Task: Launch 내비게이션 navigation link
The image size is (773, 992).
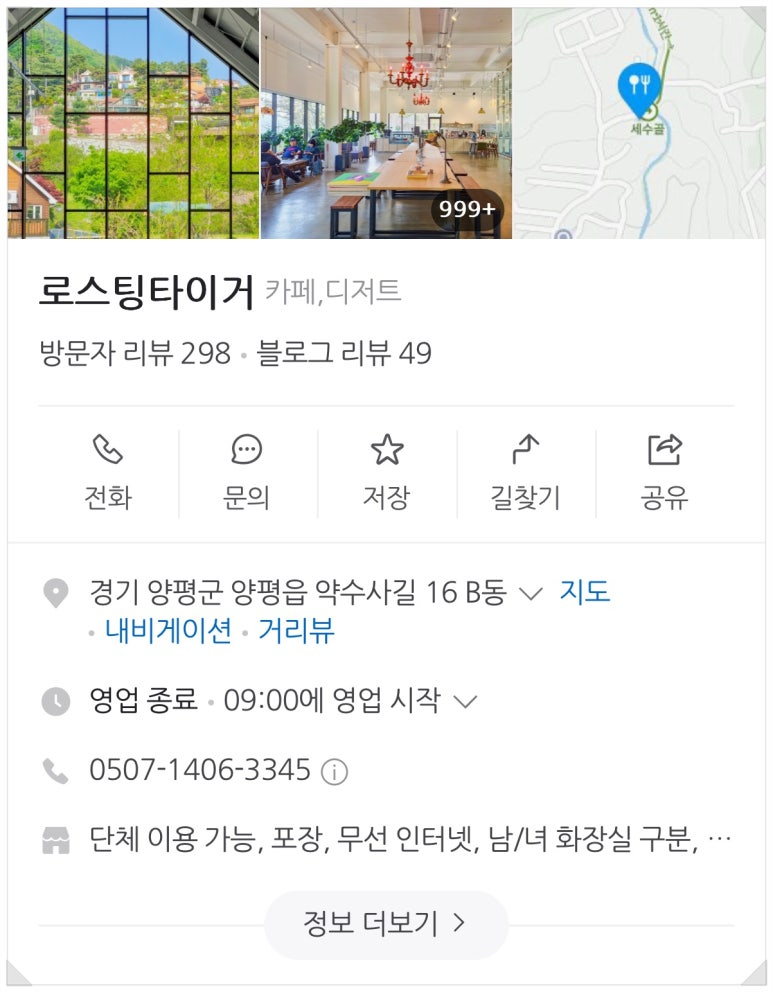Action: [x=168, y=631]
